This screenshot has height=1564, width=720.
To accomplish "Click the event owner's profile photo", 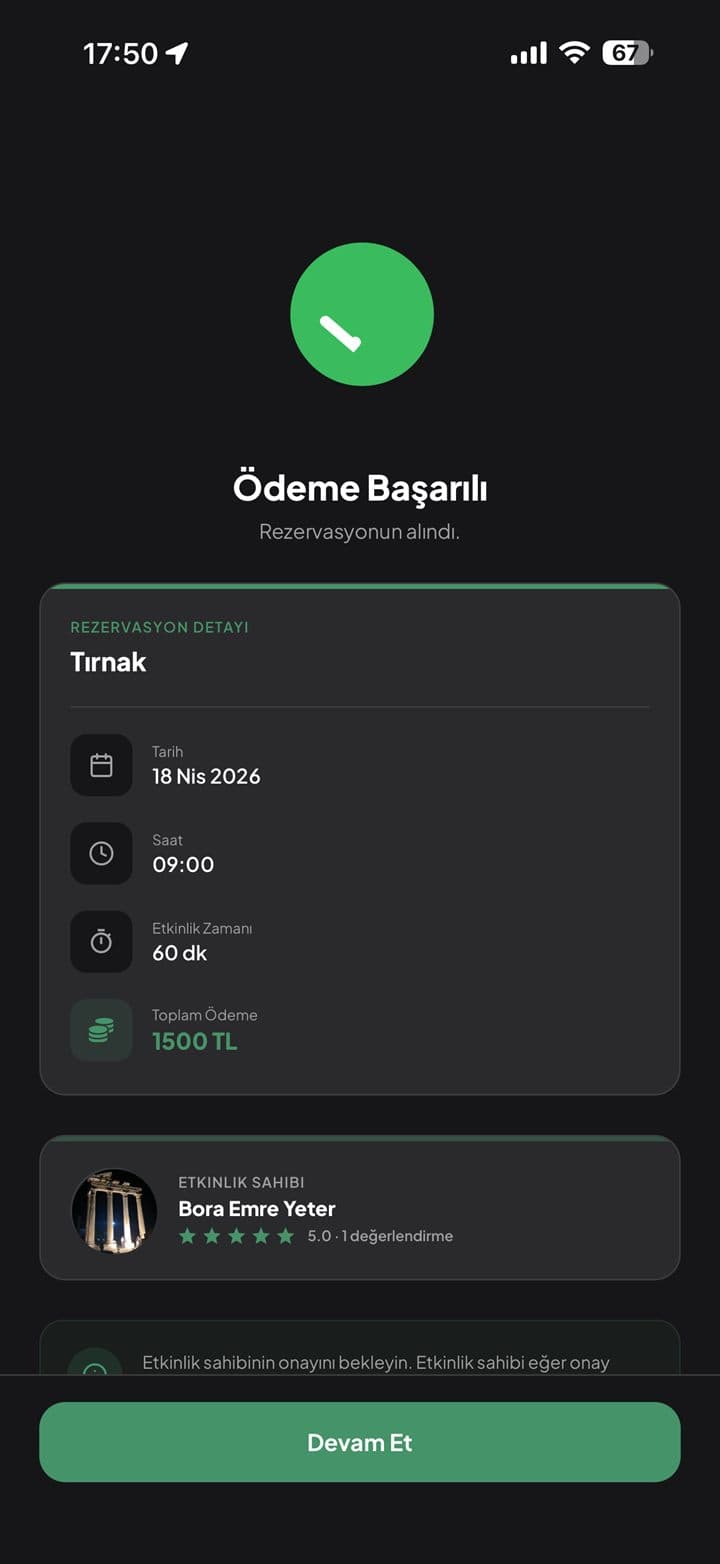I will 114,1210.
